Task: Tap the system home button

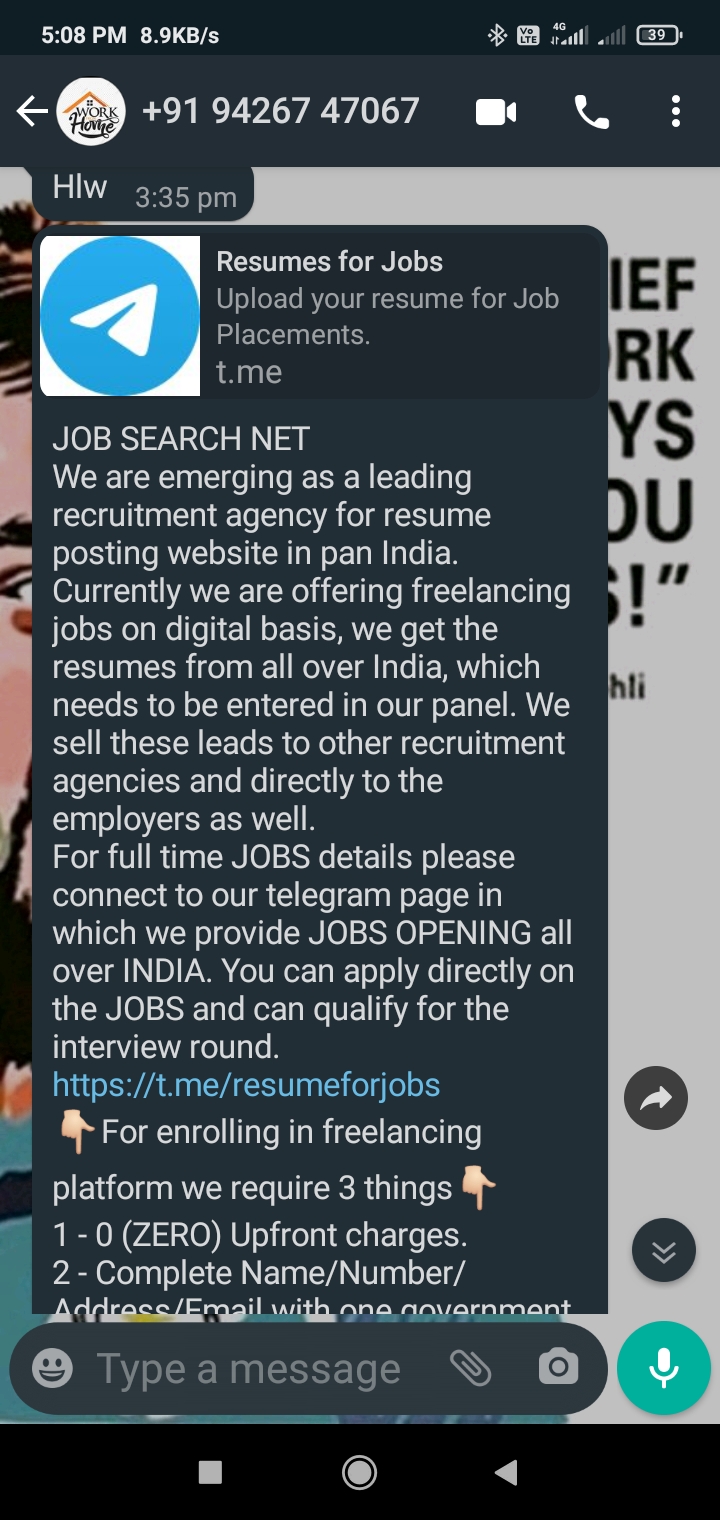Action: [x=359, y=1471]
